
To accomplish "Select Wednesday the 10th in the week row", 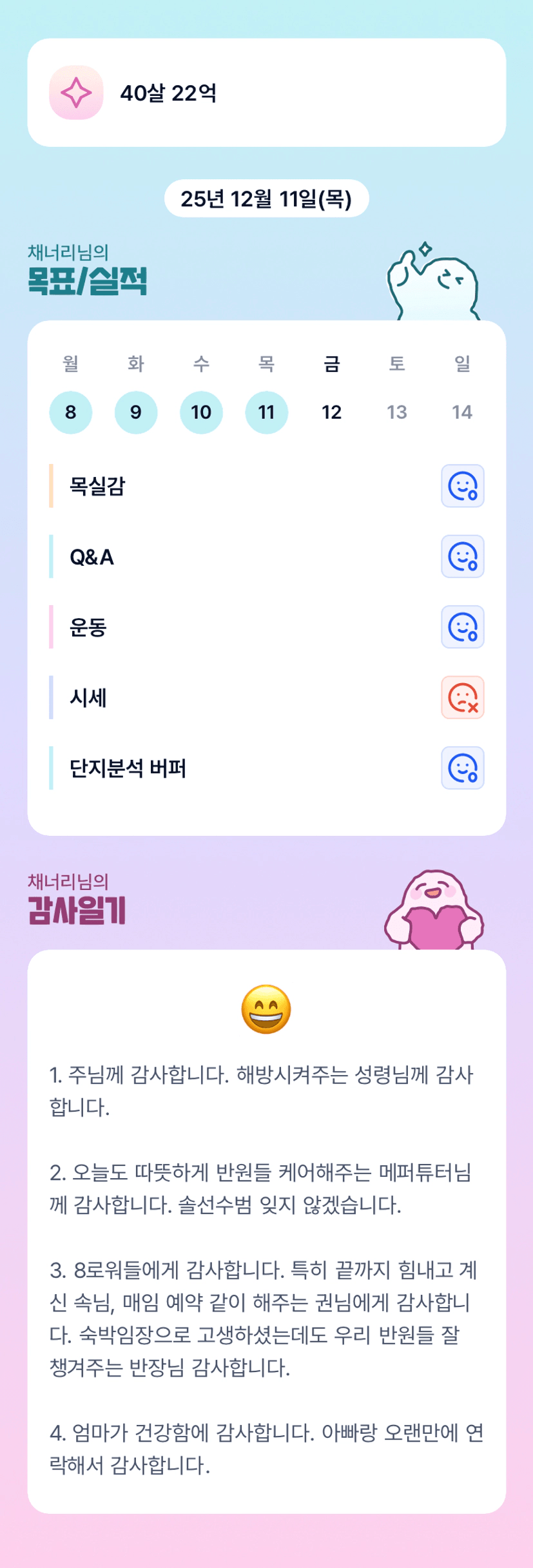I will pos(201,412).
